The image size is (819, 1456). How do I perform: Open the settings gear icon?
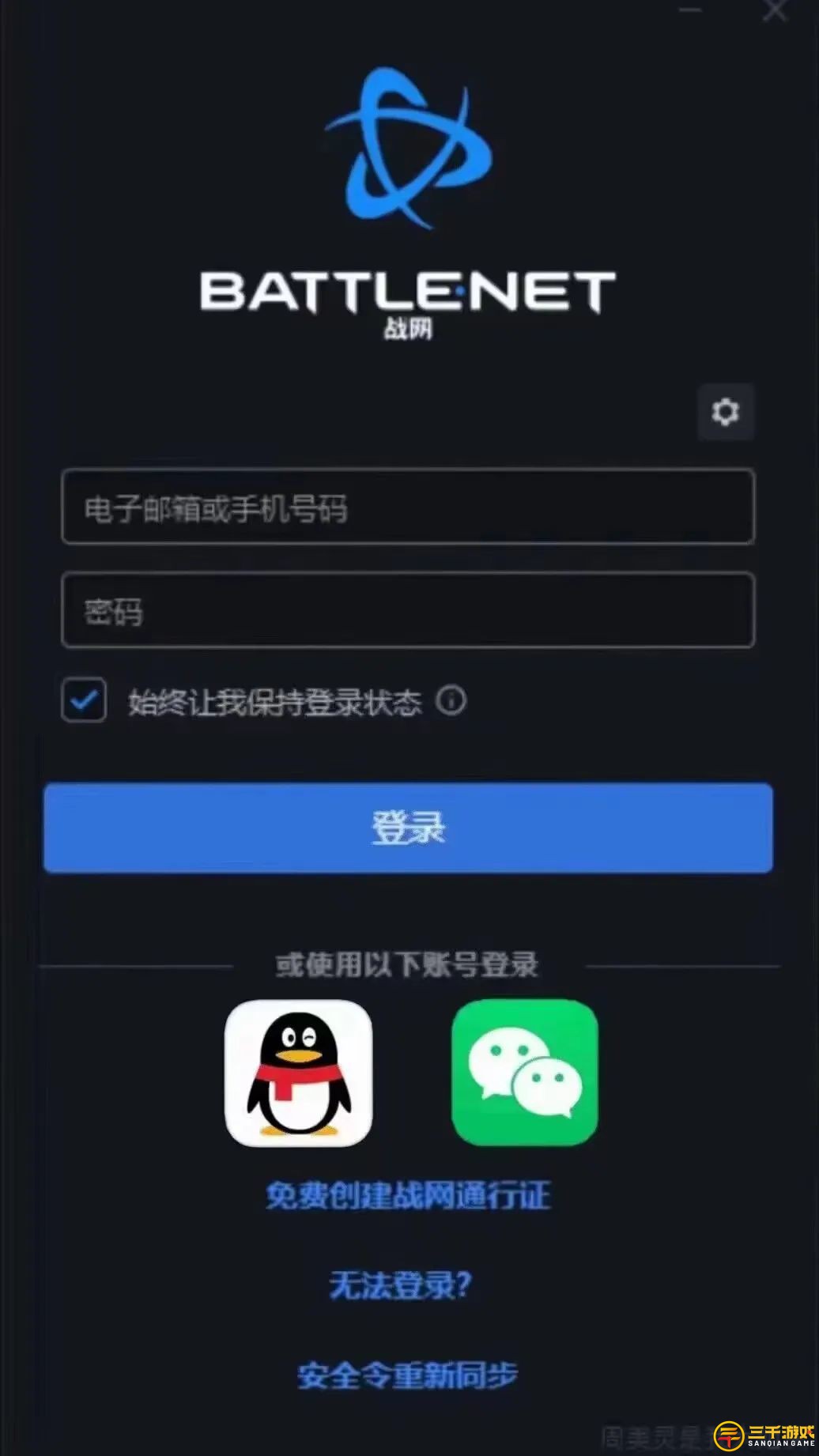[725, 412]
